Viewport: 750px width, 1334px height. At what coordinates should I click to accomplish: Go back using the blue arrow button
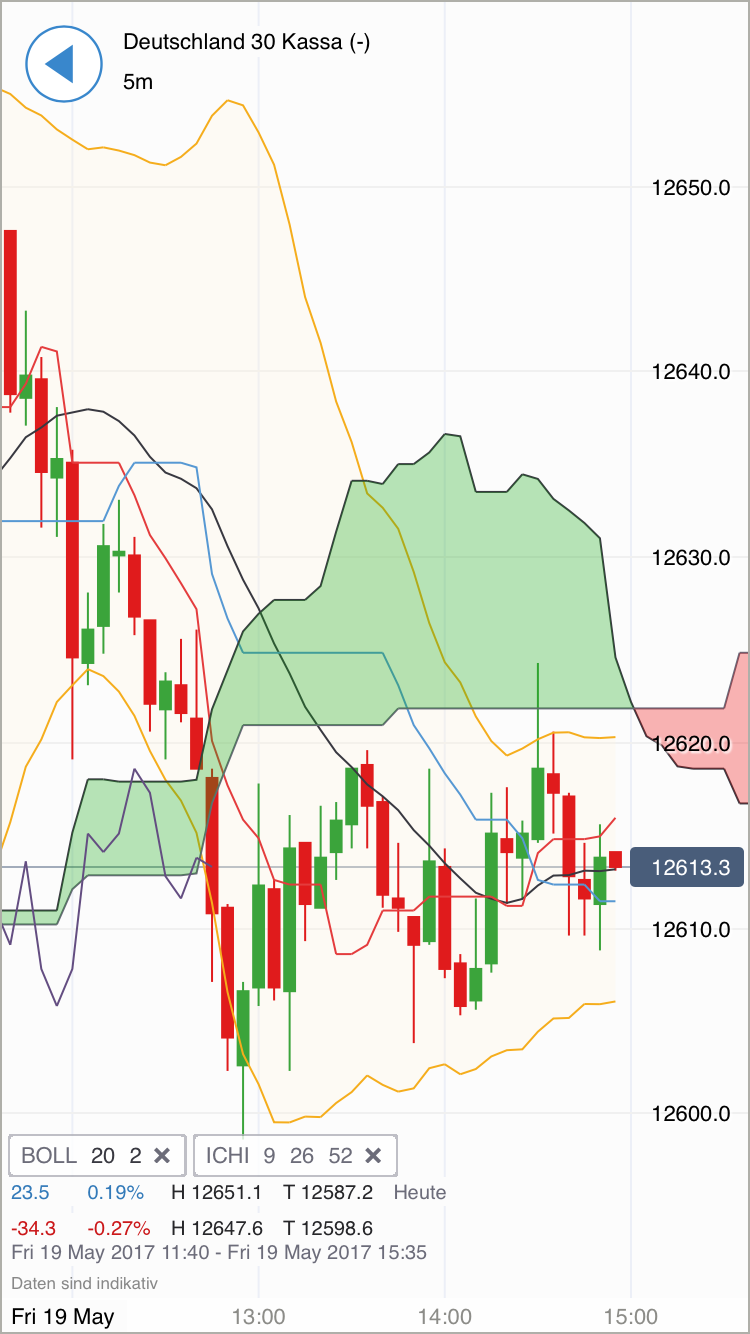click(64, 63)
